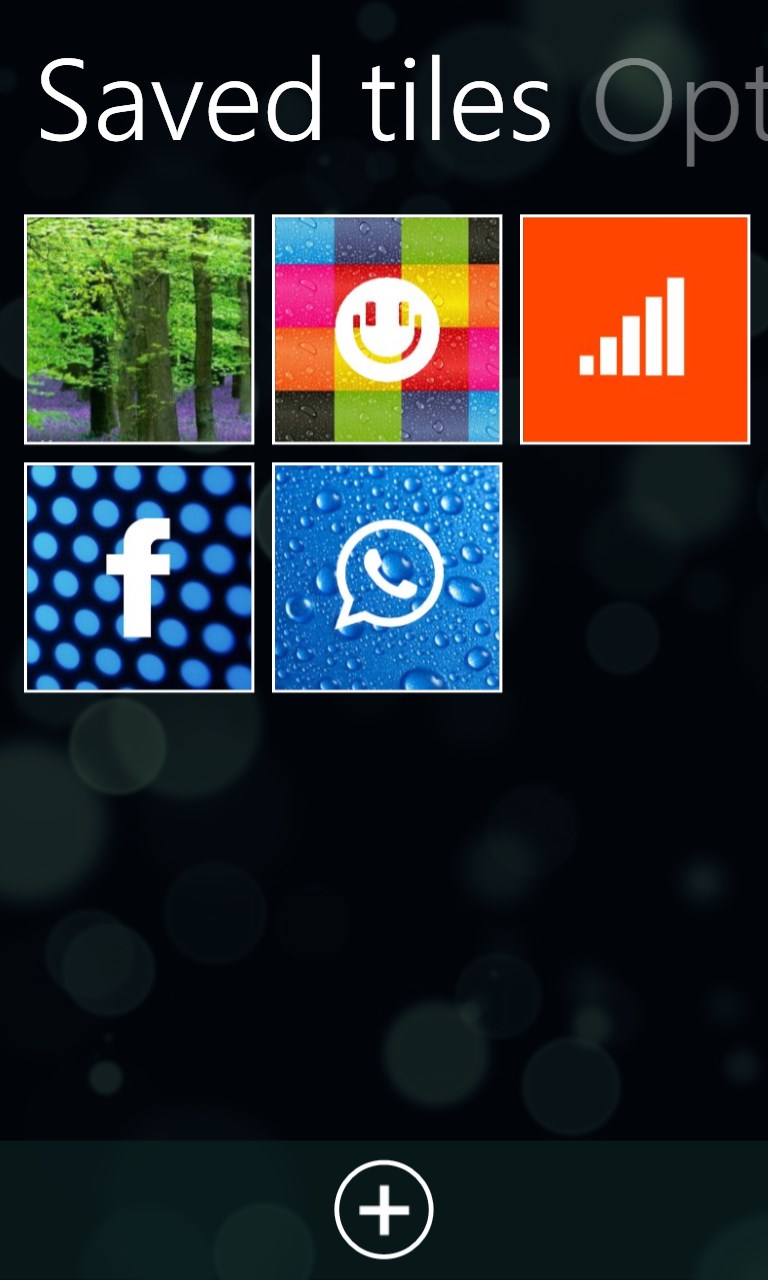Select the blue dotted Facebook thumbnail

click(x=139, y=576)
